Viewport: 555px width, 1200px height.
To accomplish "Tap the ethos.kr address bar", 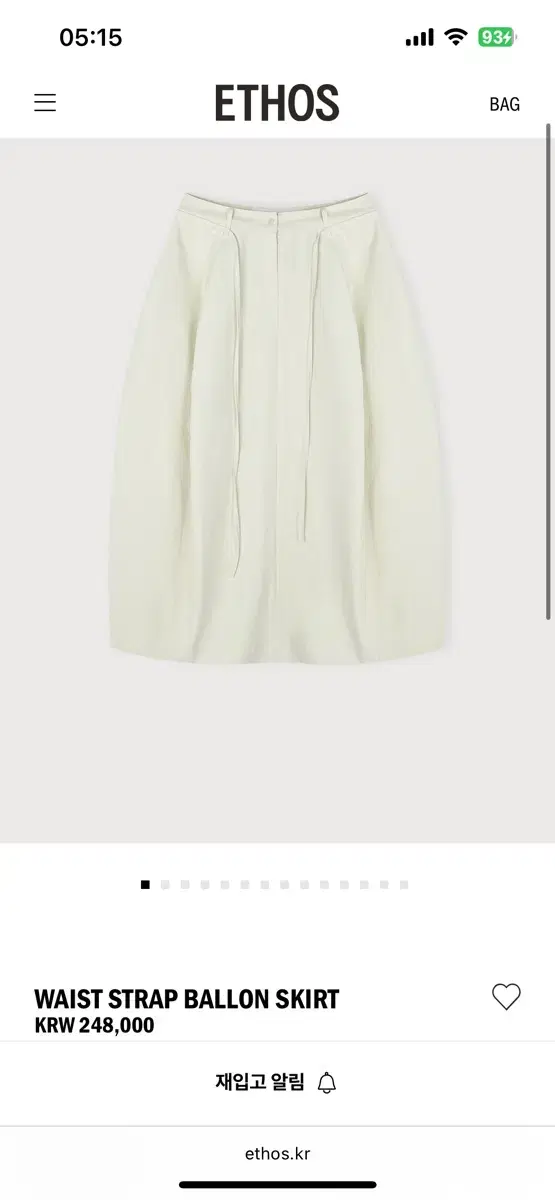I will click(x=277, y=1153).
